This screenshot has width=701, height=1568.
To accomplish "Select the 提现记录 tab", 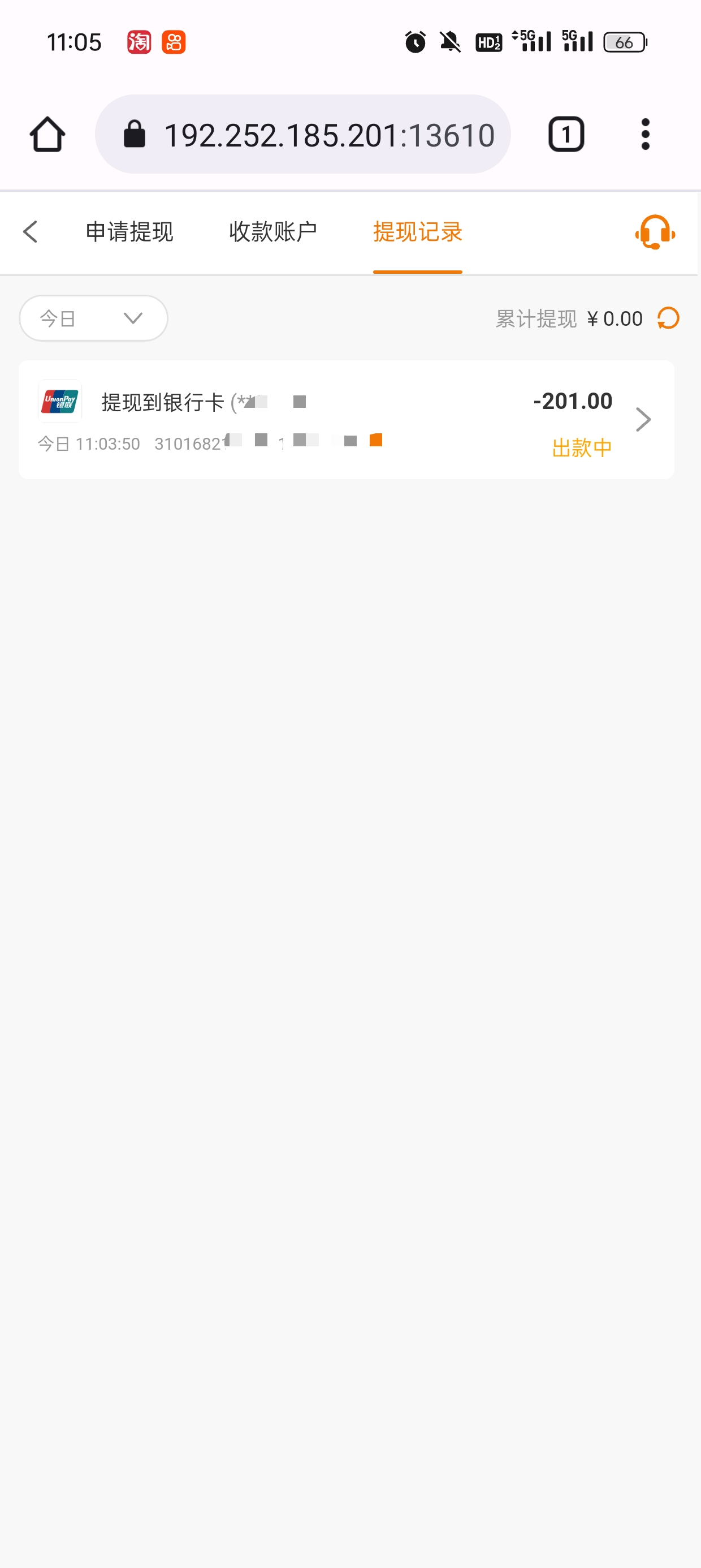I will point(417,232).
